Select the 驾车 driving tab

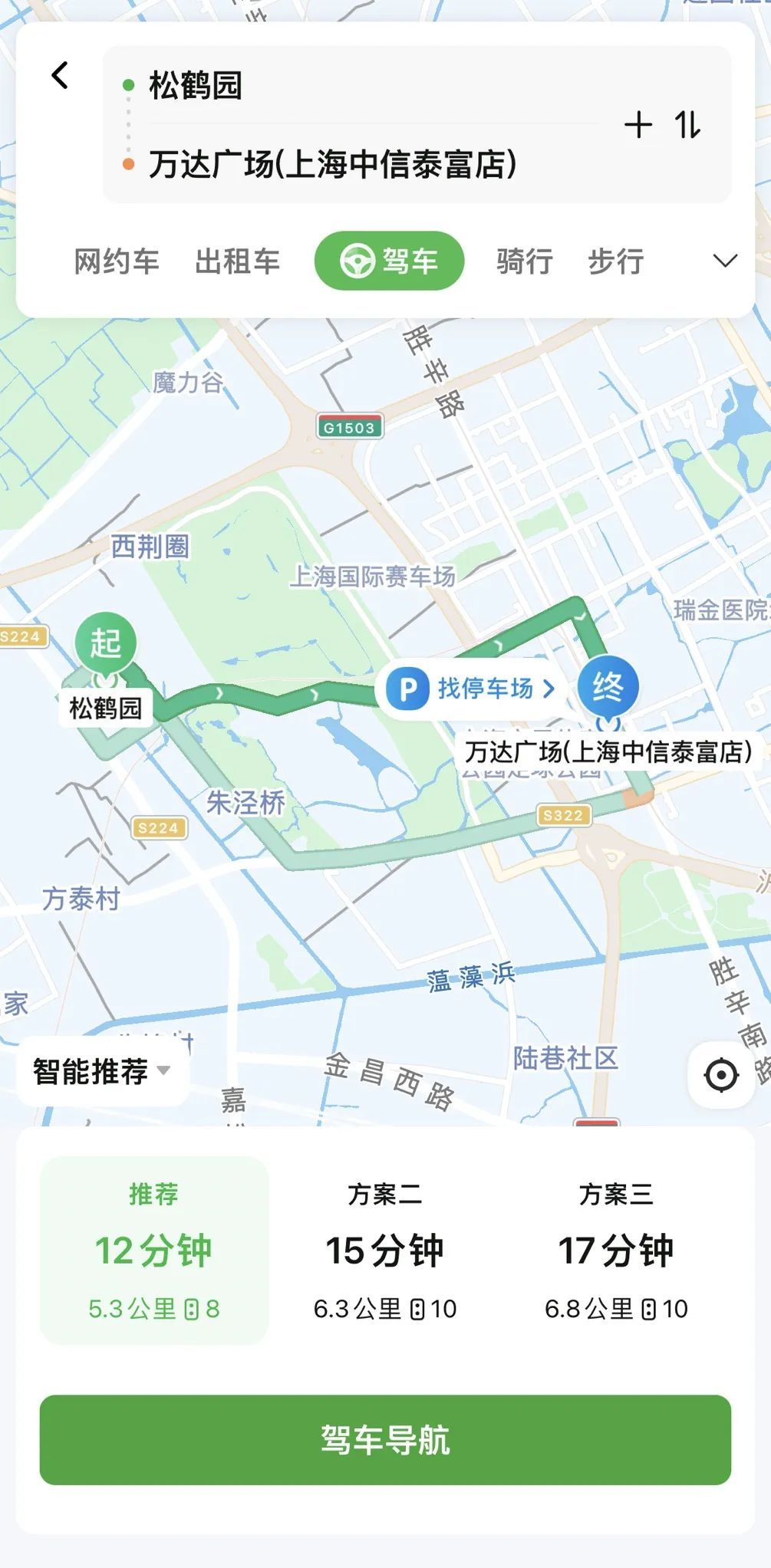click(389, 261)
